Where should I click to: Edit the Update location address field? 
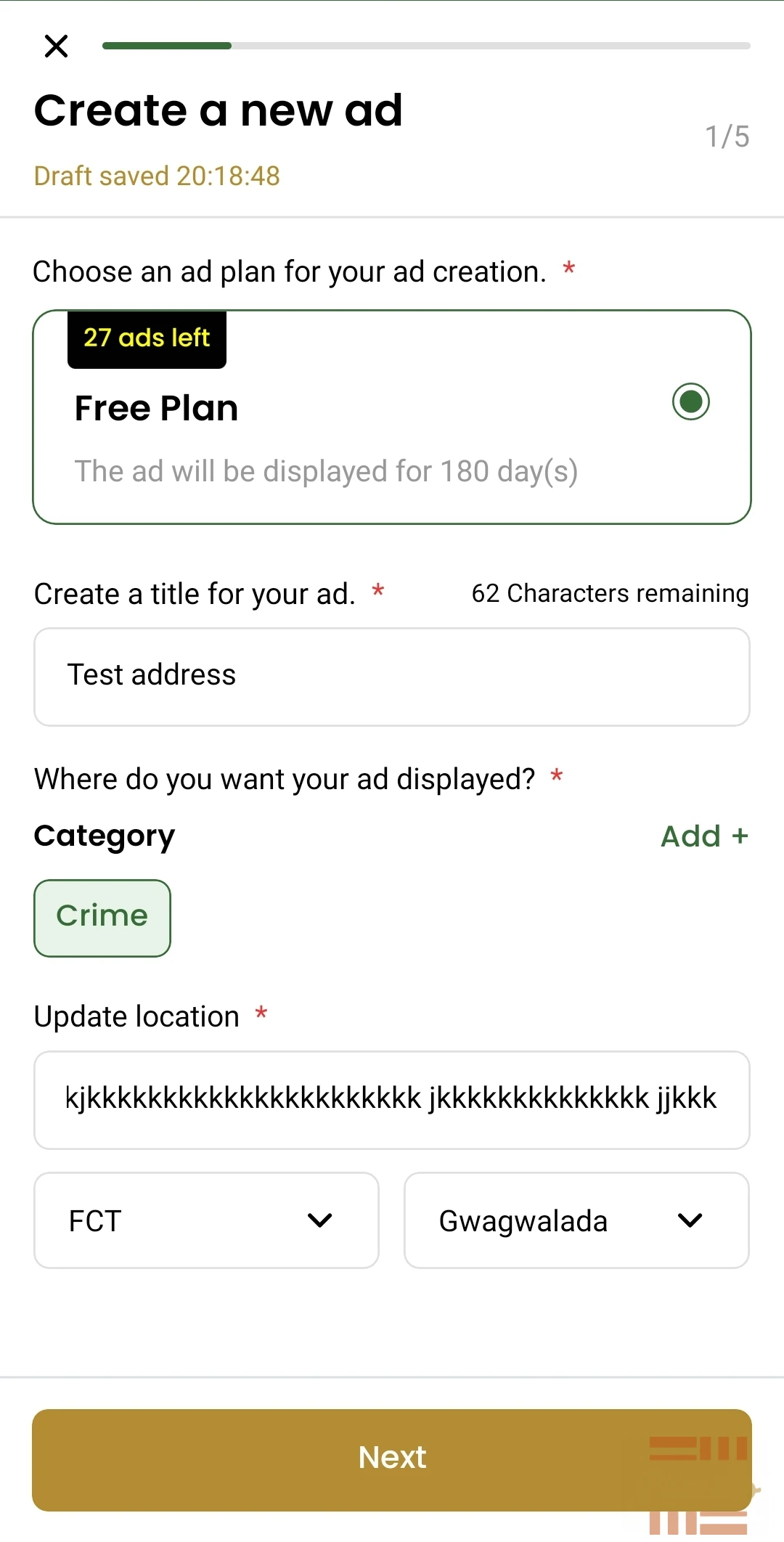(x=392, y=1100)
